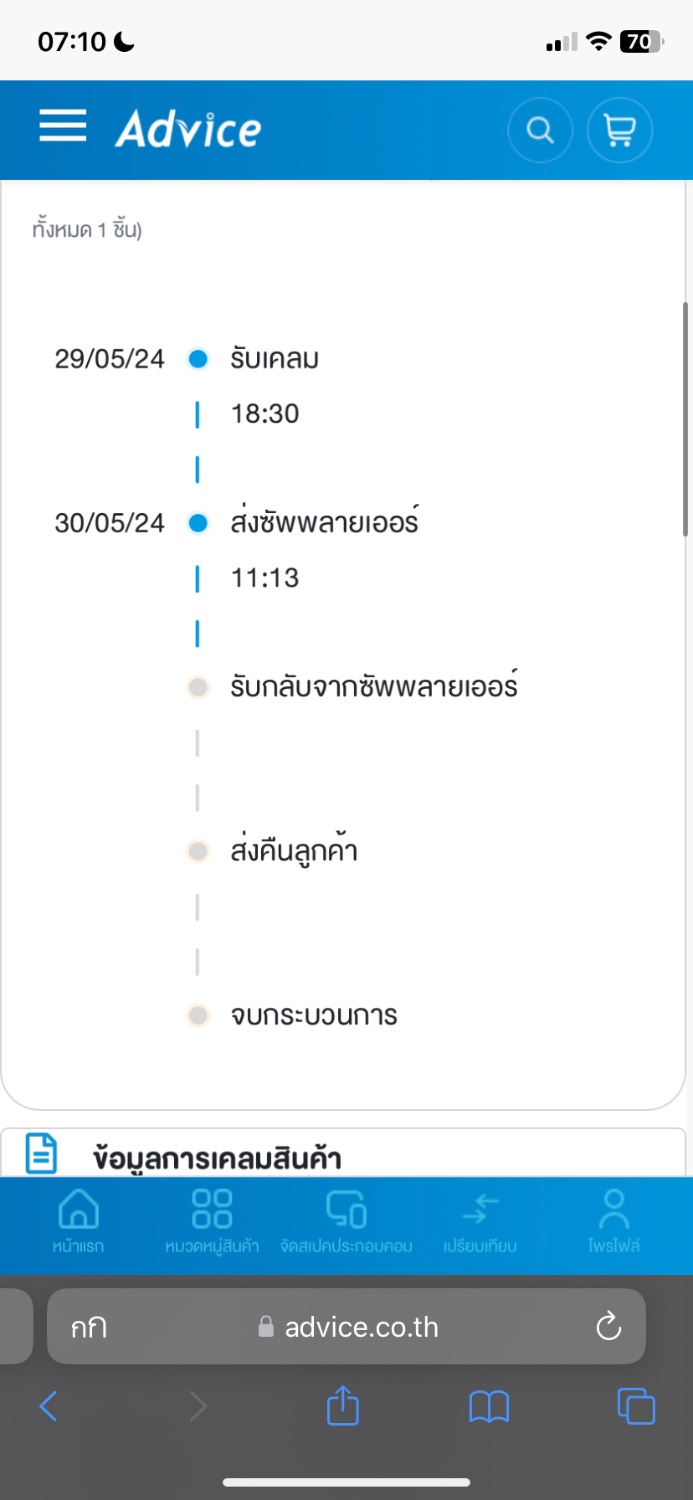This screenshot has height=1500, width=693.
Task: Open the โพรไฟล์ profile tab
Action: (614, 1222)
